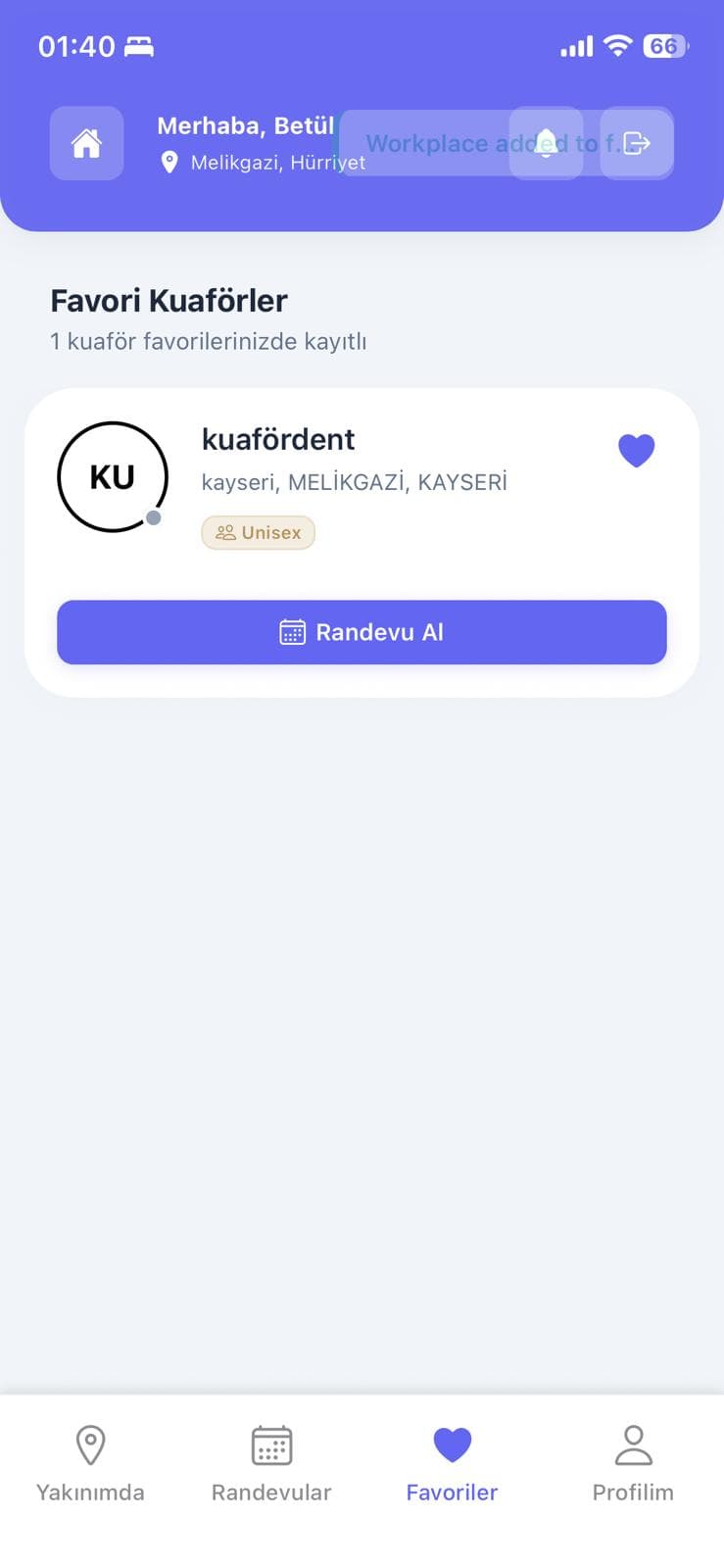Switch to the Yakınımda tab
Image resolution: width=724 pixels, height=1568 pixels.
90,1463
